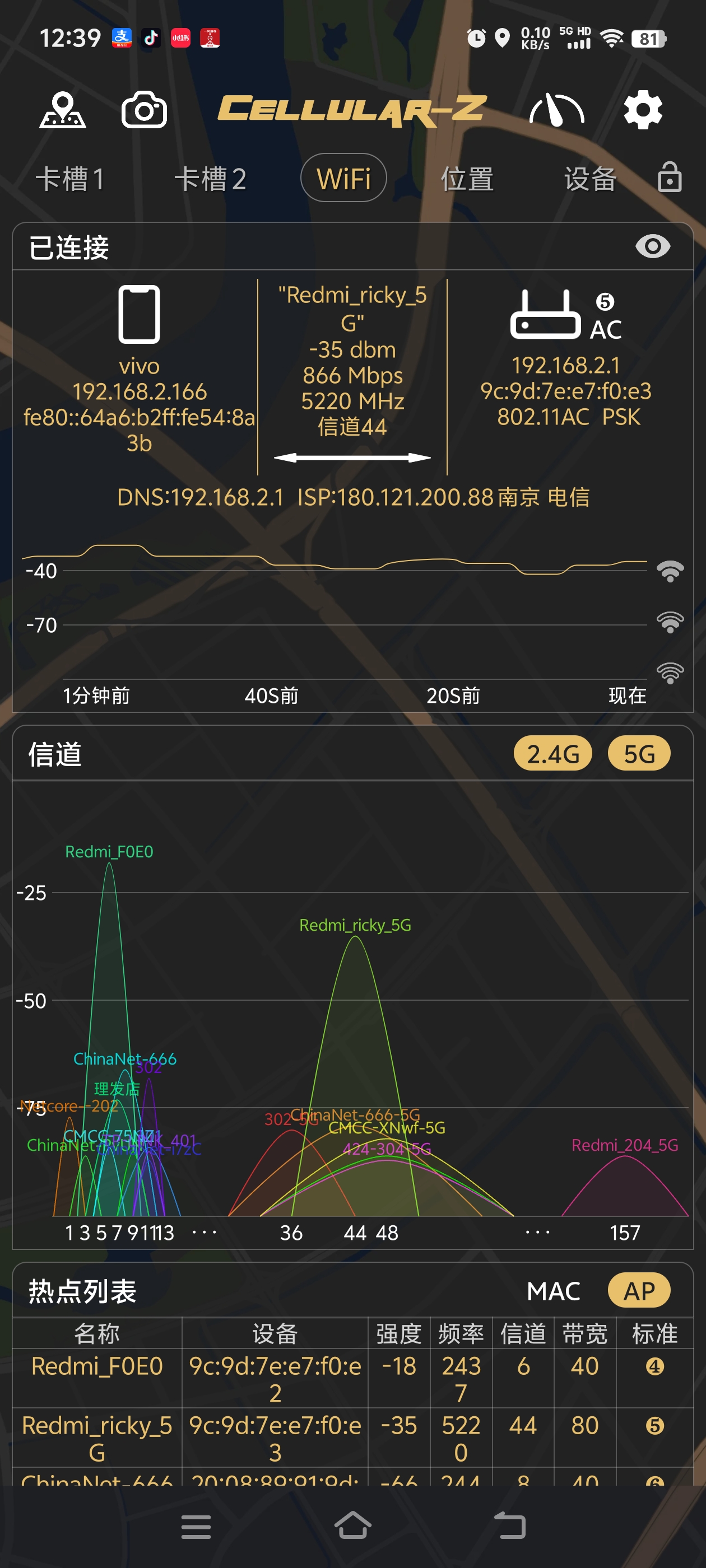Tap the lock icon beside 设备
The height and width of the screenshot is (1568, 706).
[670, 177]
